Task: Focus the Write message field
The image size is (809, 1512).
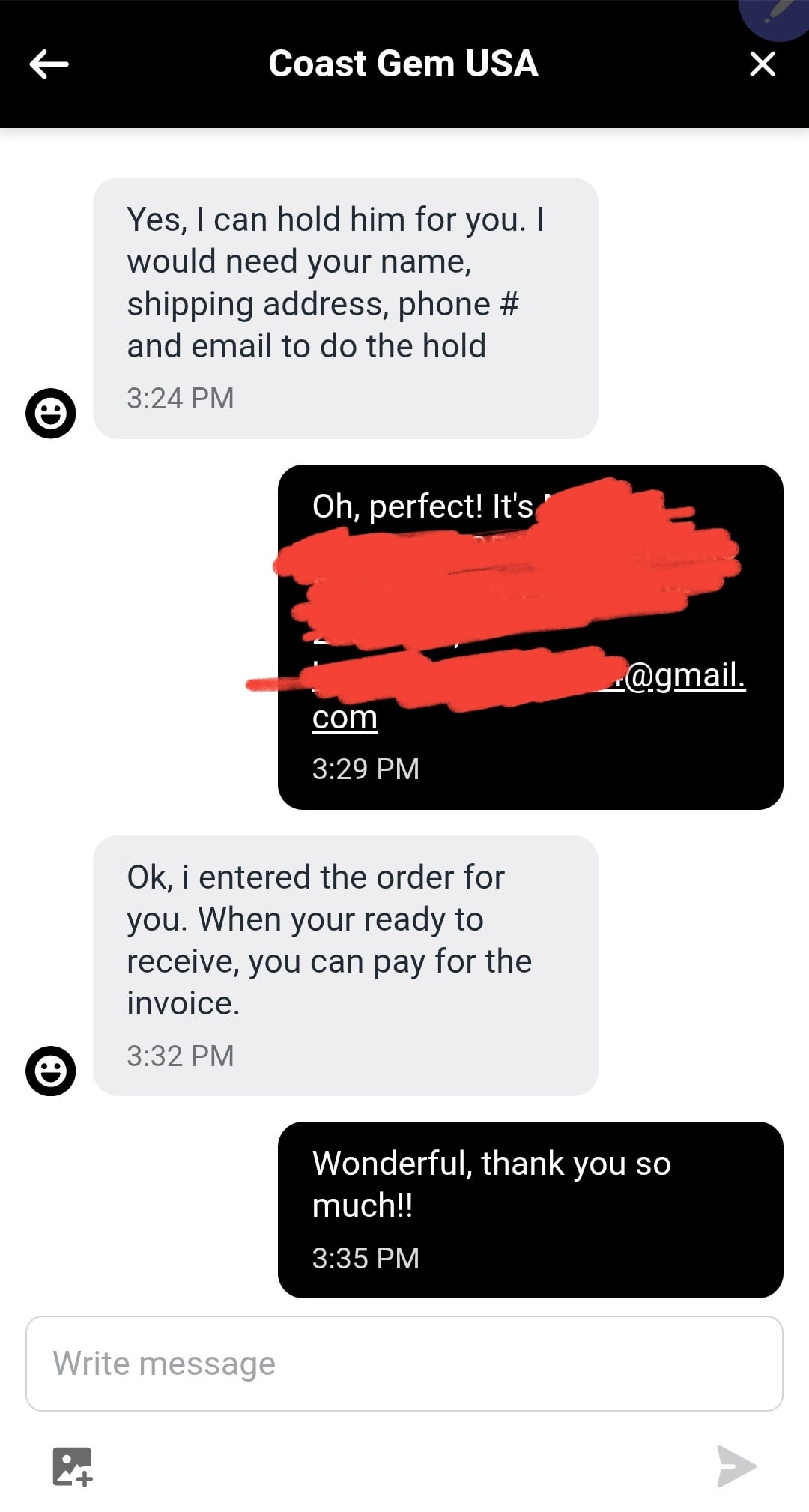Action: click(x=404, y=1363)
